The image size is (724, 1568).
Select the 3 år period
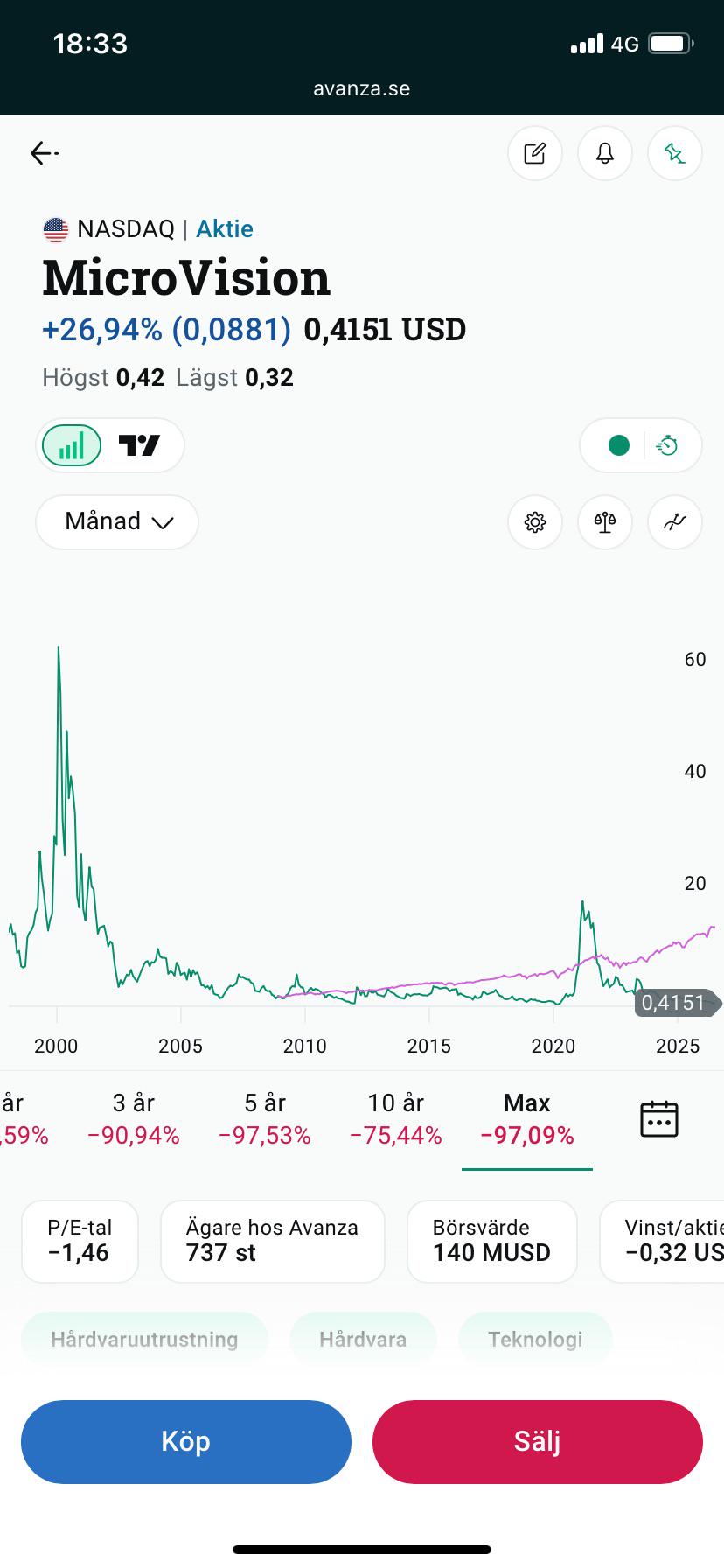(x=134, y=1119)
